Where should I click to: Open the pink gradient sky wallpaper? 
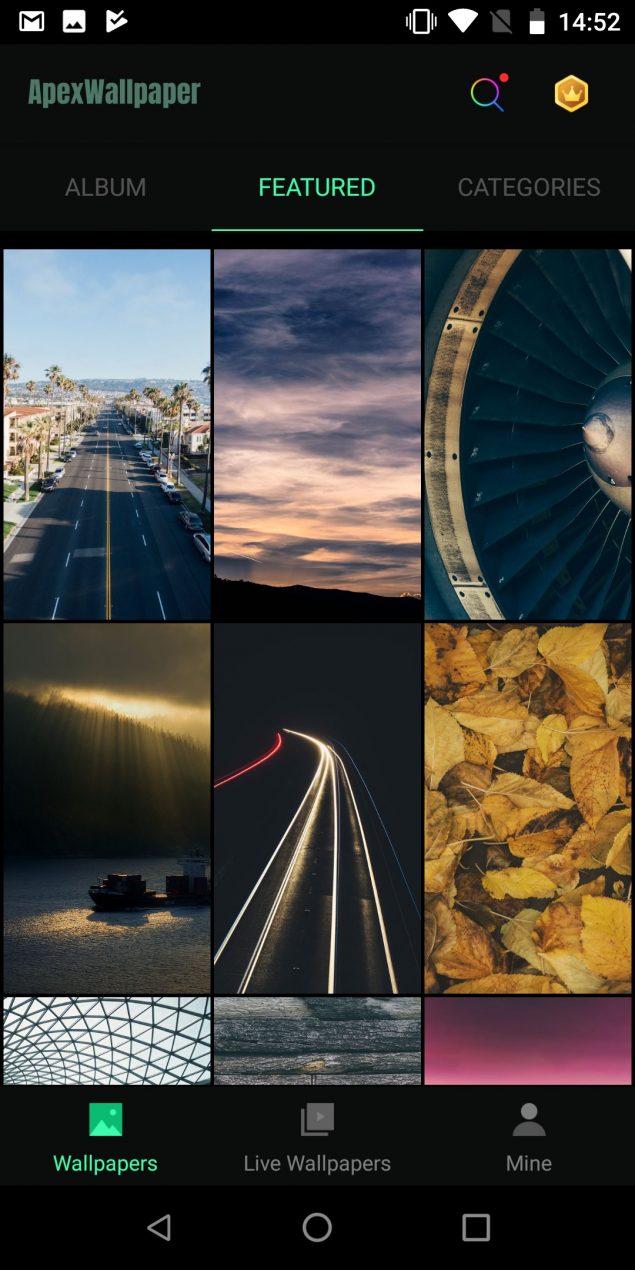[x=528, y=1040]
